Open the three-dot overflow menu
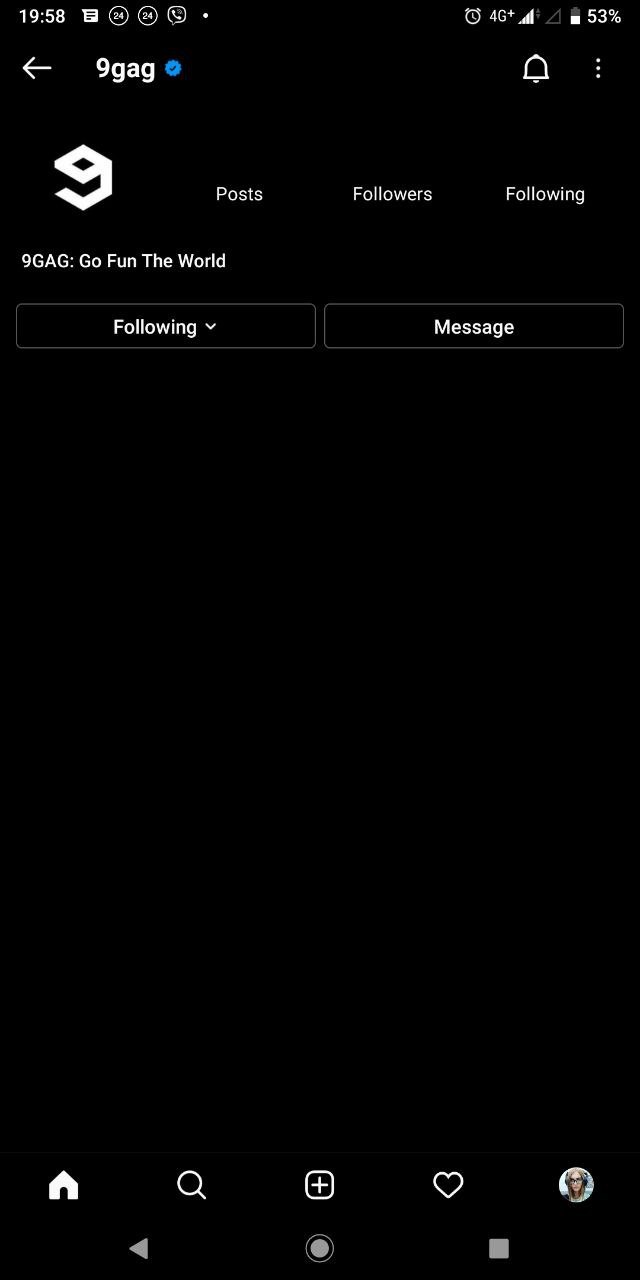 pyautogui.click(x=598, y=68)
